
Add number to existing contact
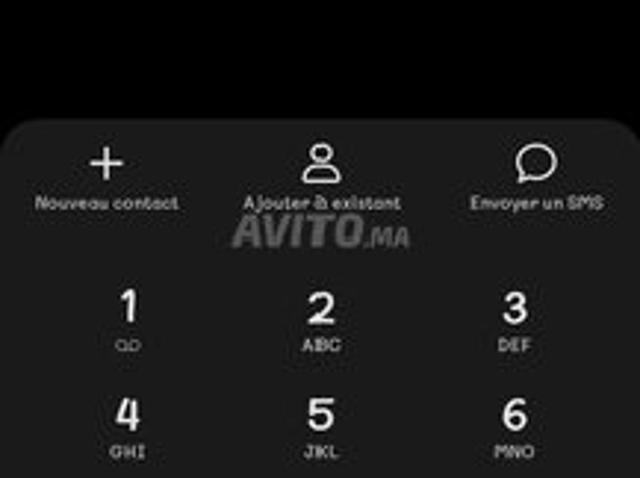coord(321,178)
